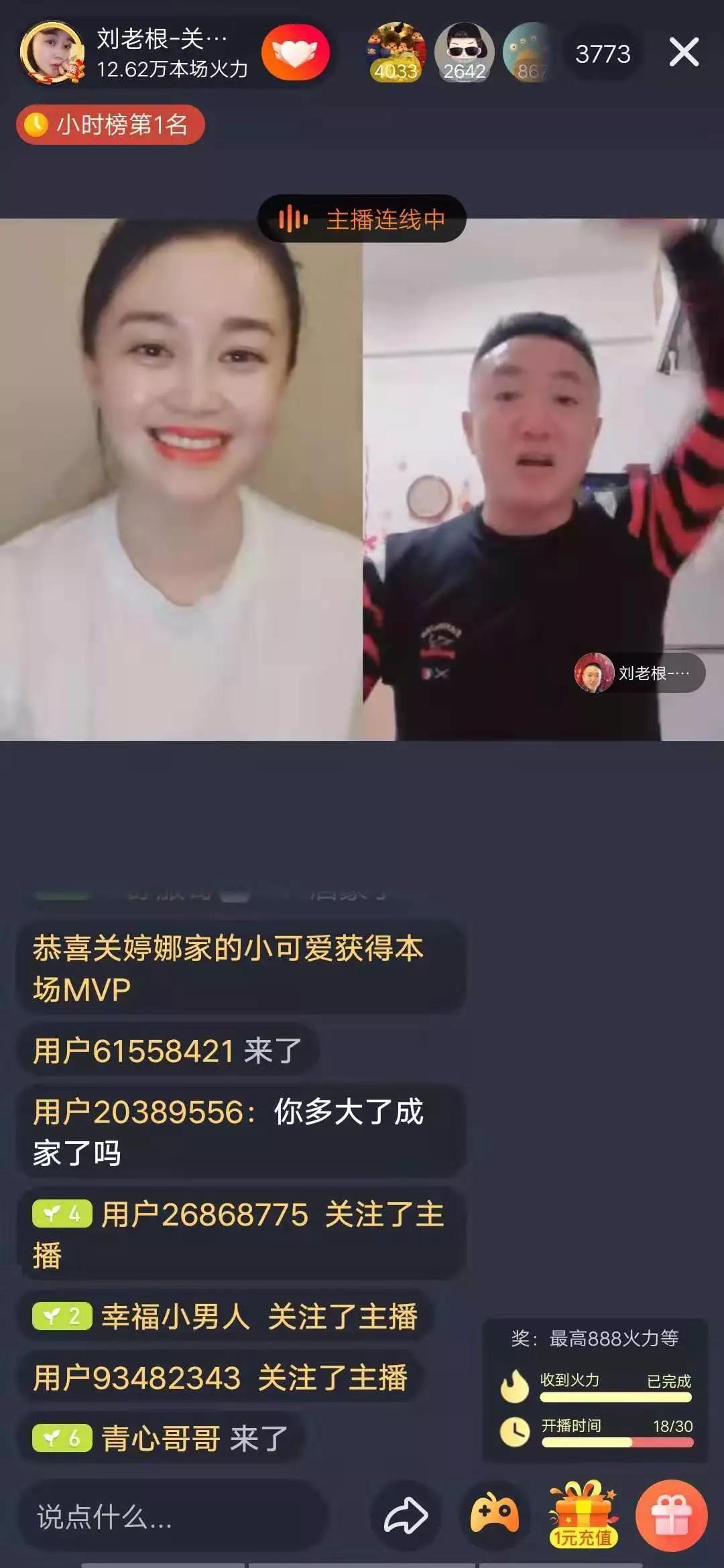Follow the host with the heart button
724x1568 pixels.
pos(296,53)
